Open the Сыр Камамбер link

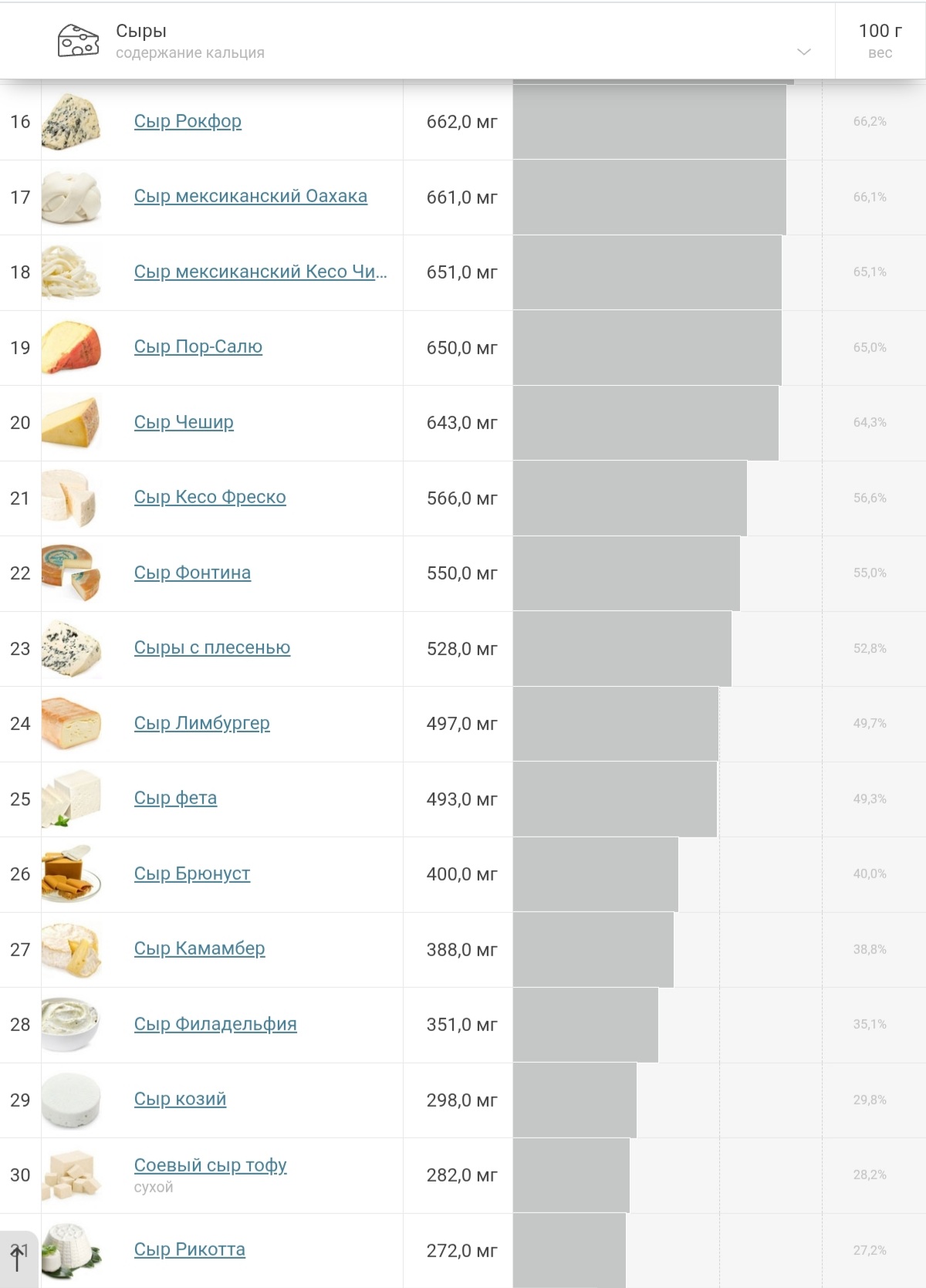[x=199, y=948]
